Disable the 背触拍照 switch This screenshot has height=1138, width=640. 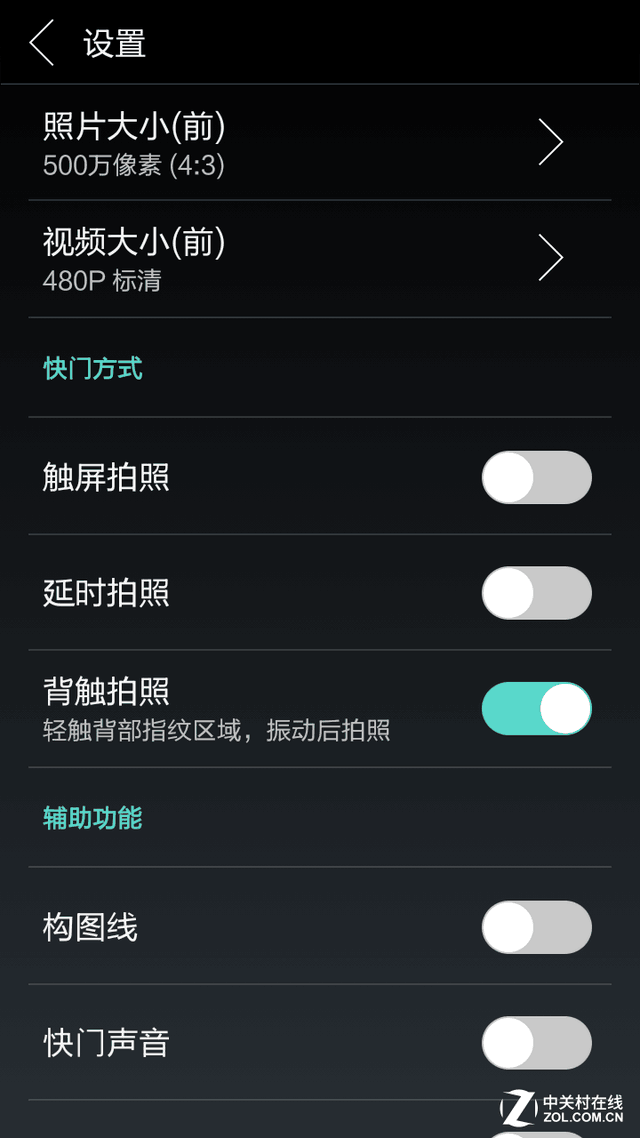click(537, 708)
